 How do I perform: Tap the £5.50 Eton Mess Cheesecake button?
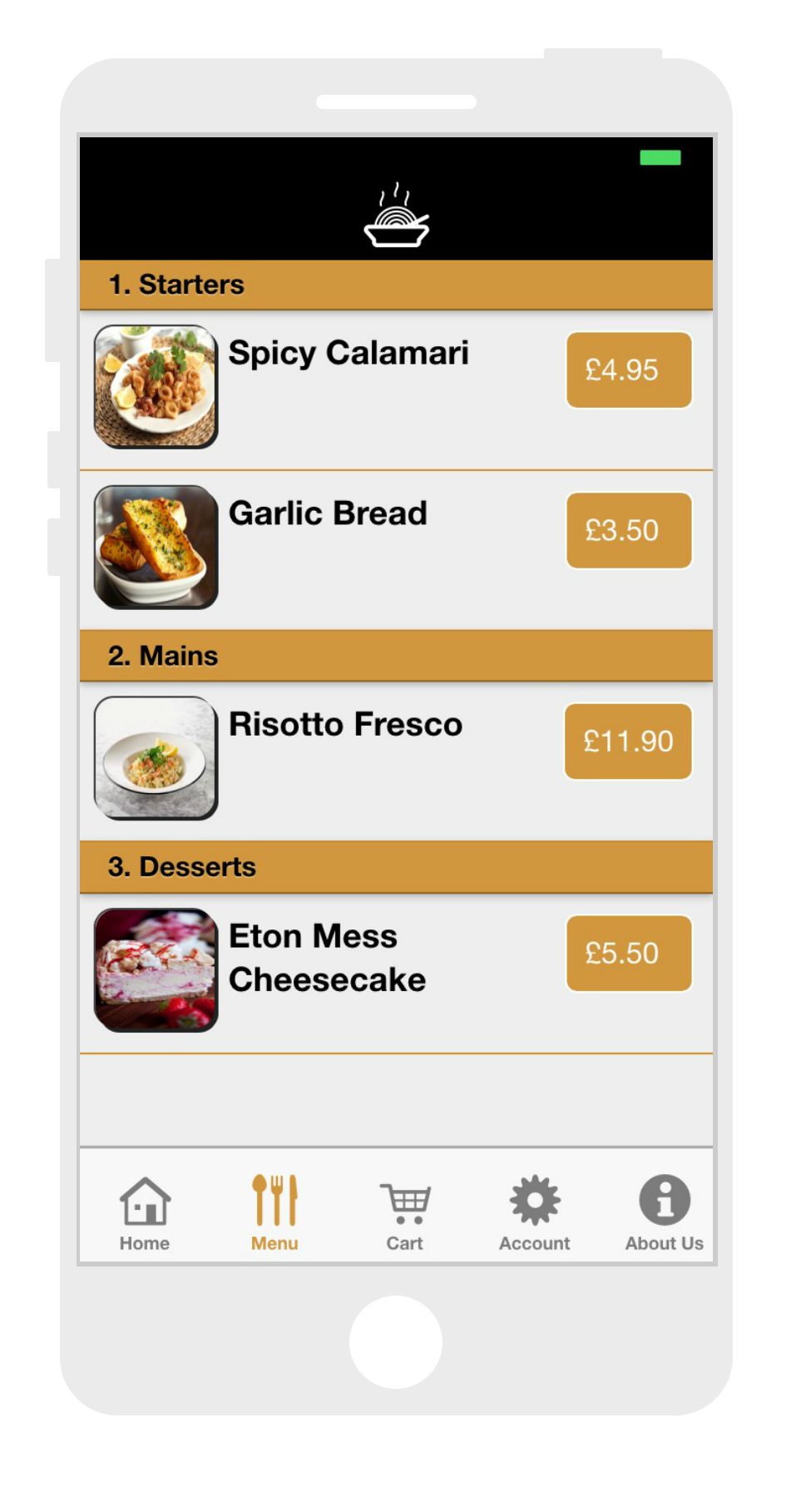pyautogui.click(x=629, y=954)
